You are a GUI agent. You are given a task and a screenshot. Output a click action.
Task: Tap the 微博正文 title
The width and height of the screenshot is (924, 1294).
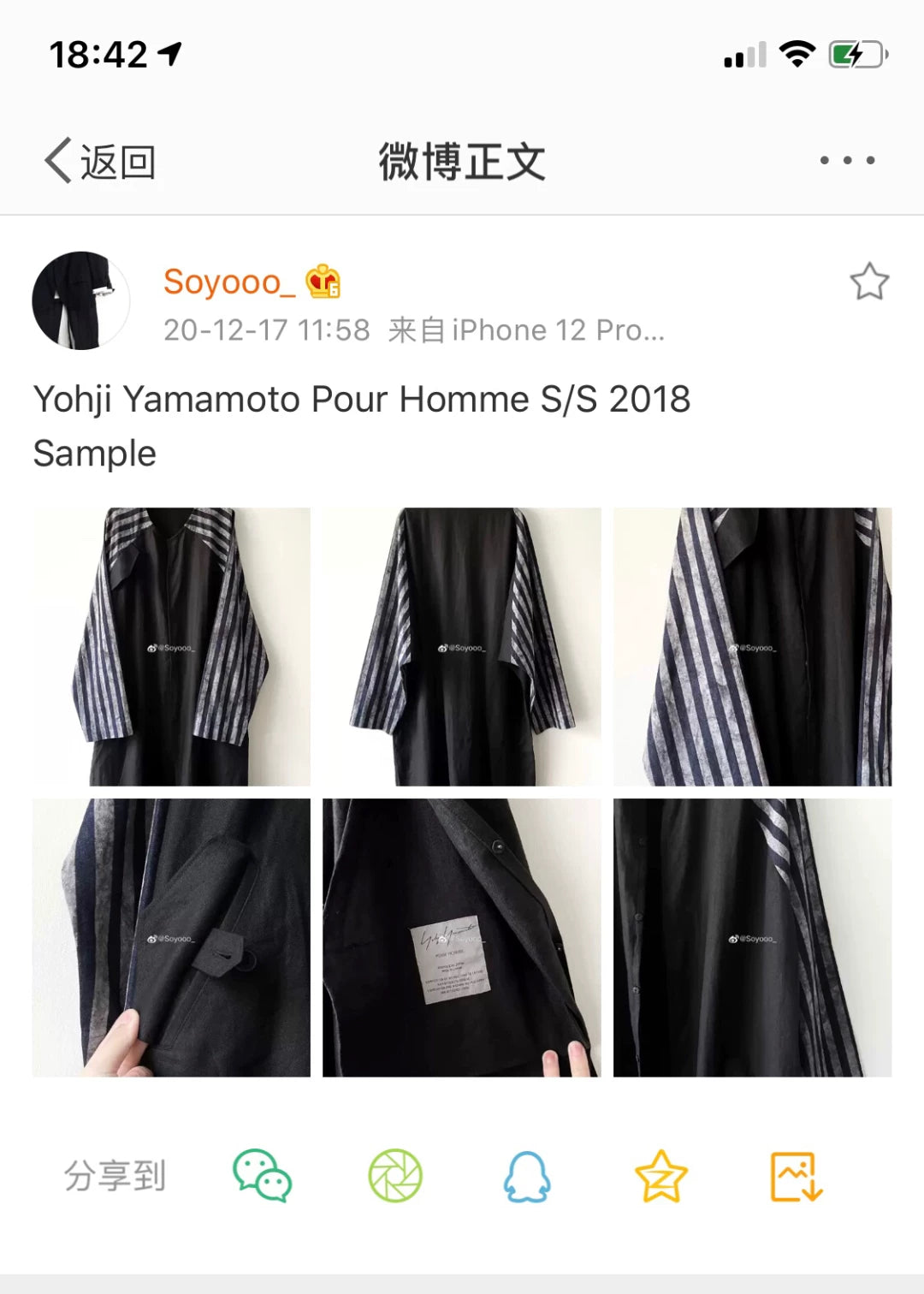click(x=462, y=161)
